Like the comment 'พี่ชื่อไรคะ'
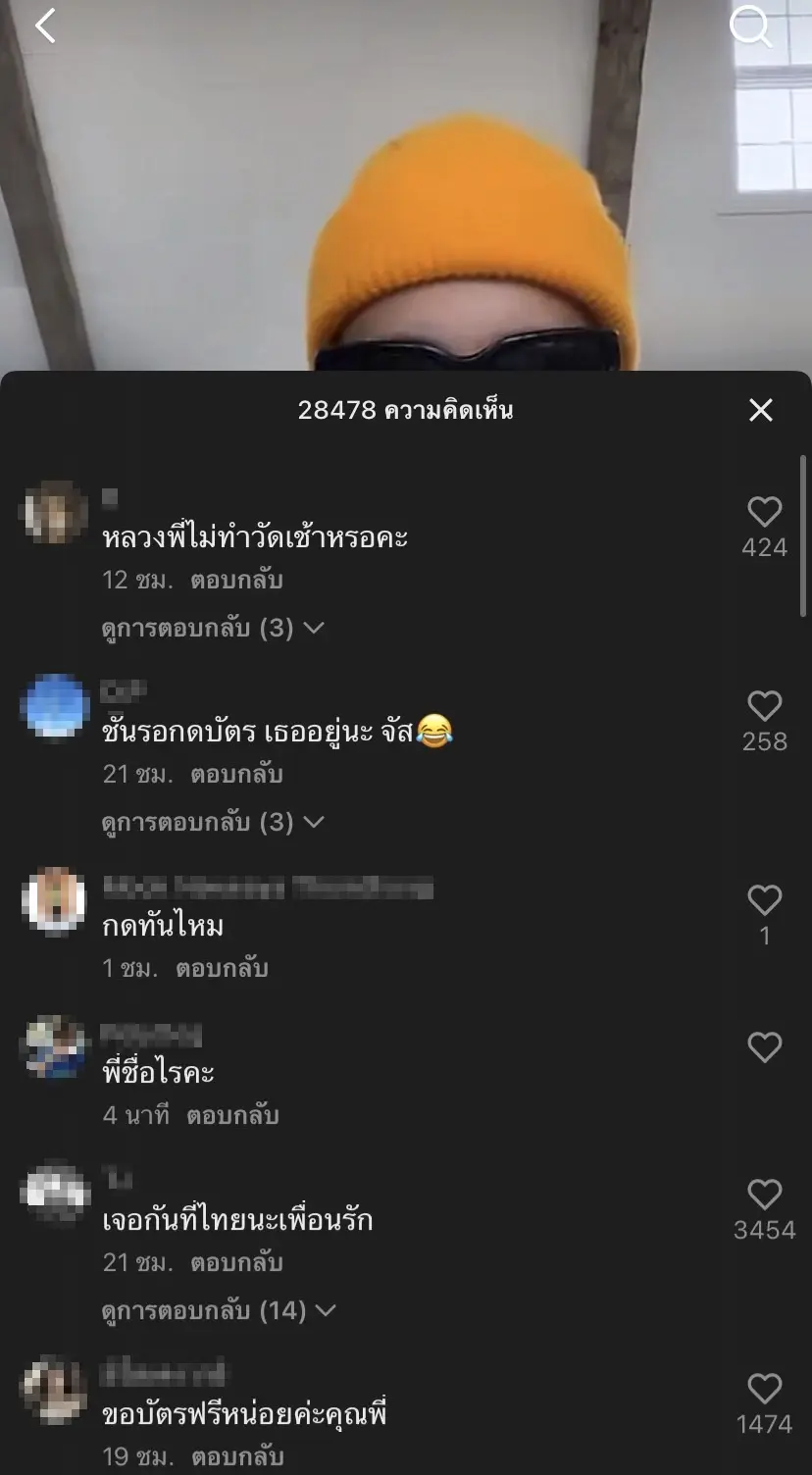 pos(764,1048)
